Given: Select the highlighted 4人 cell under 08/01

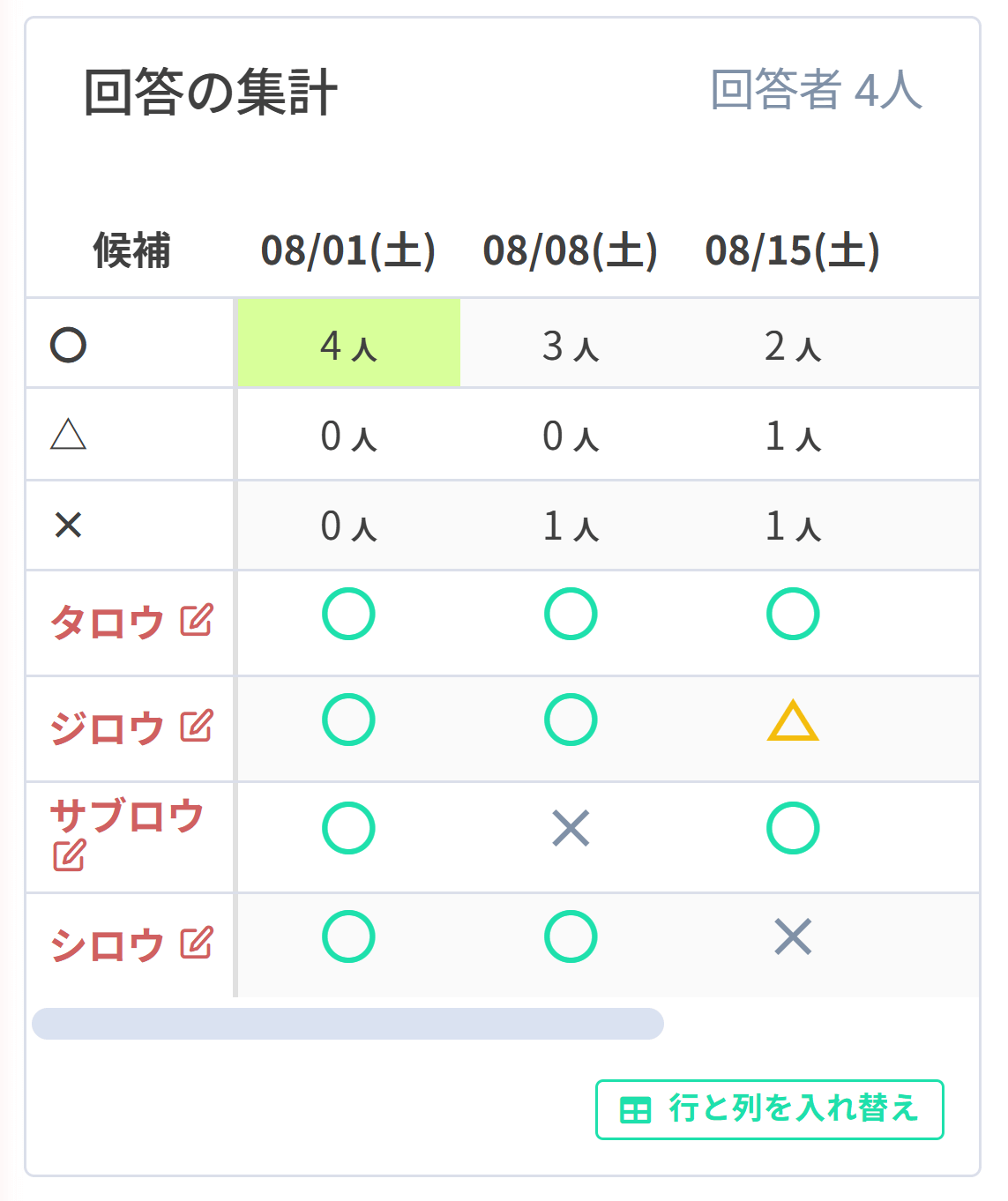Looking at the screenshot, I should coord(347,344).
